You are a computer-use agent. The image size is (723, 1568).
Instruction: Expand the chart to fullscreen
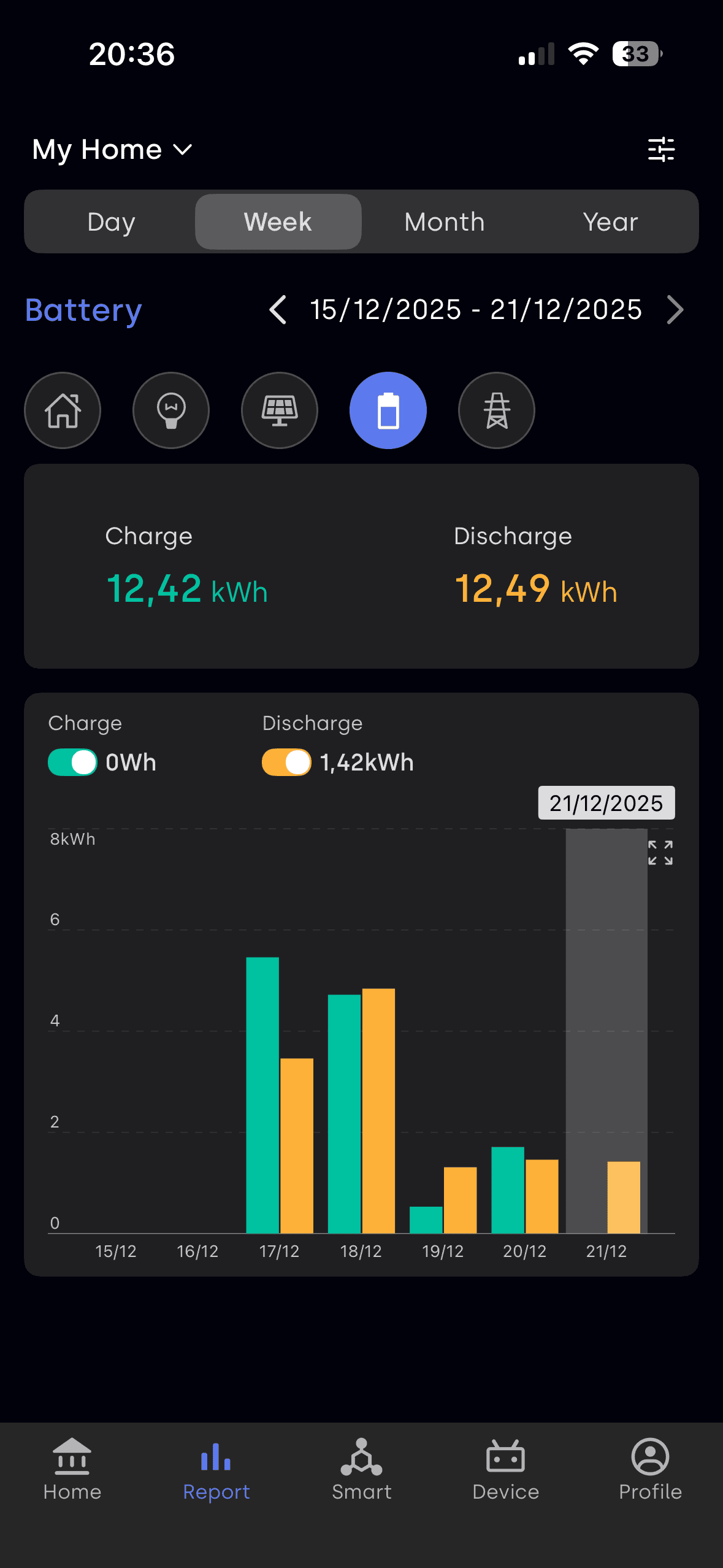660,853
